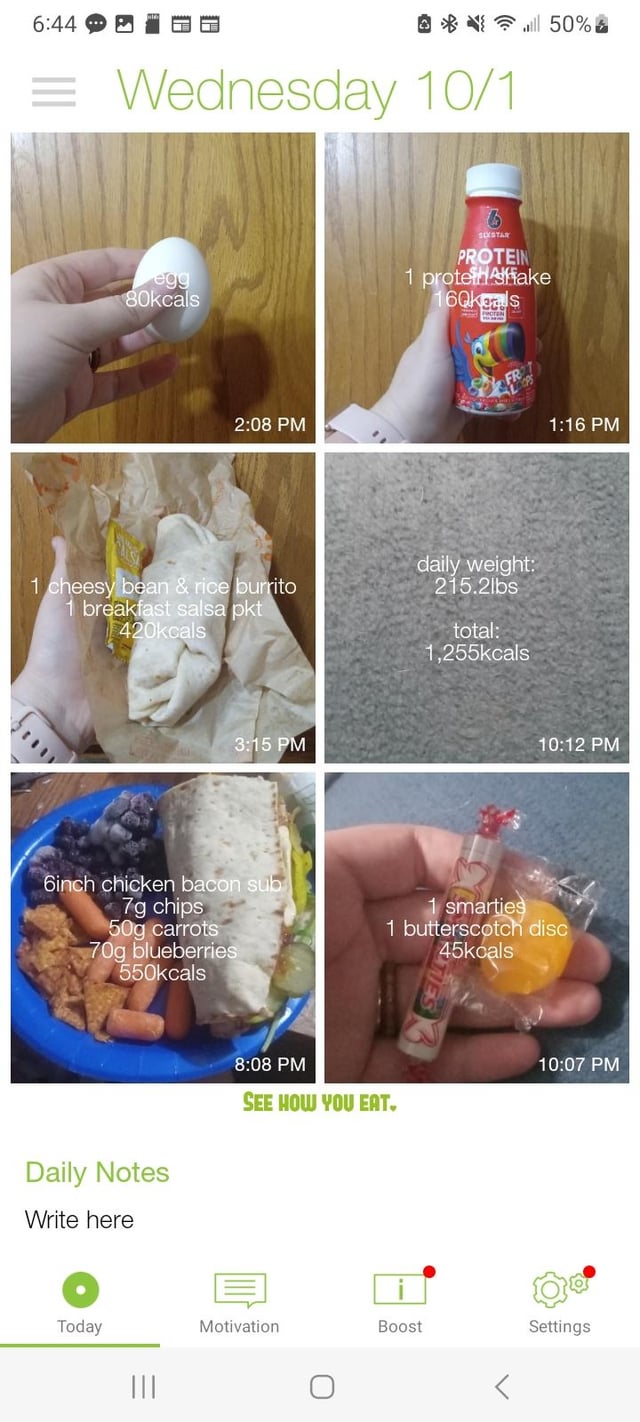Image resolution: width=640 pixels, height=1422 pixels.
Task: Switch to the Today tab
Action: pos(80,1303)
